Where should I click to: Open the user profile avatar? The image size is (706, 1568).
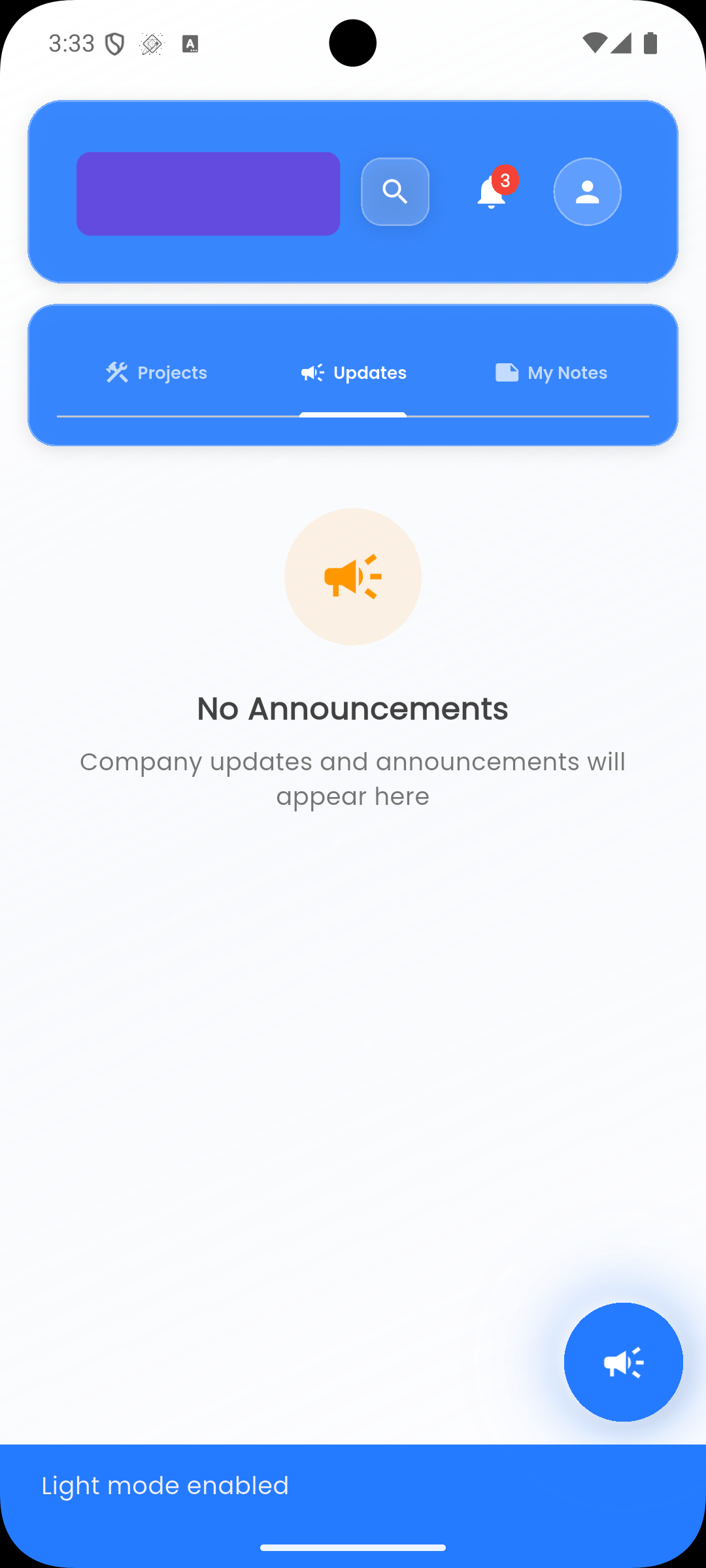coord(587,192)
